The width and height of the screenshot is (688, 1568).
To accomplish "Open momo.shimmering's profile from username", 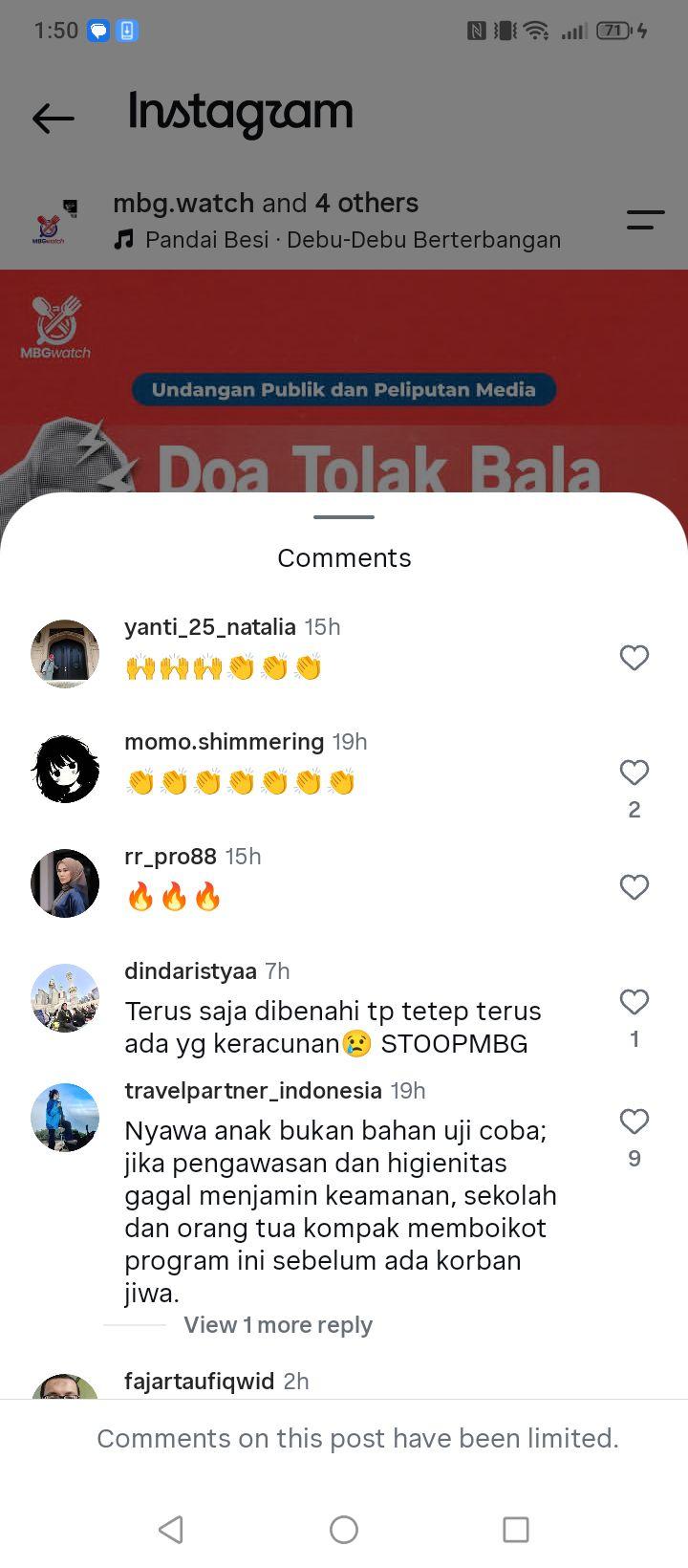I will point(224,742).
